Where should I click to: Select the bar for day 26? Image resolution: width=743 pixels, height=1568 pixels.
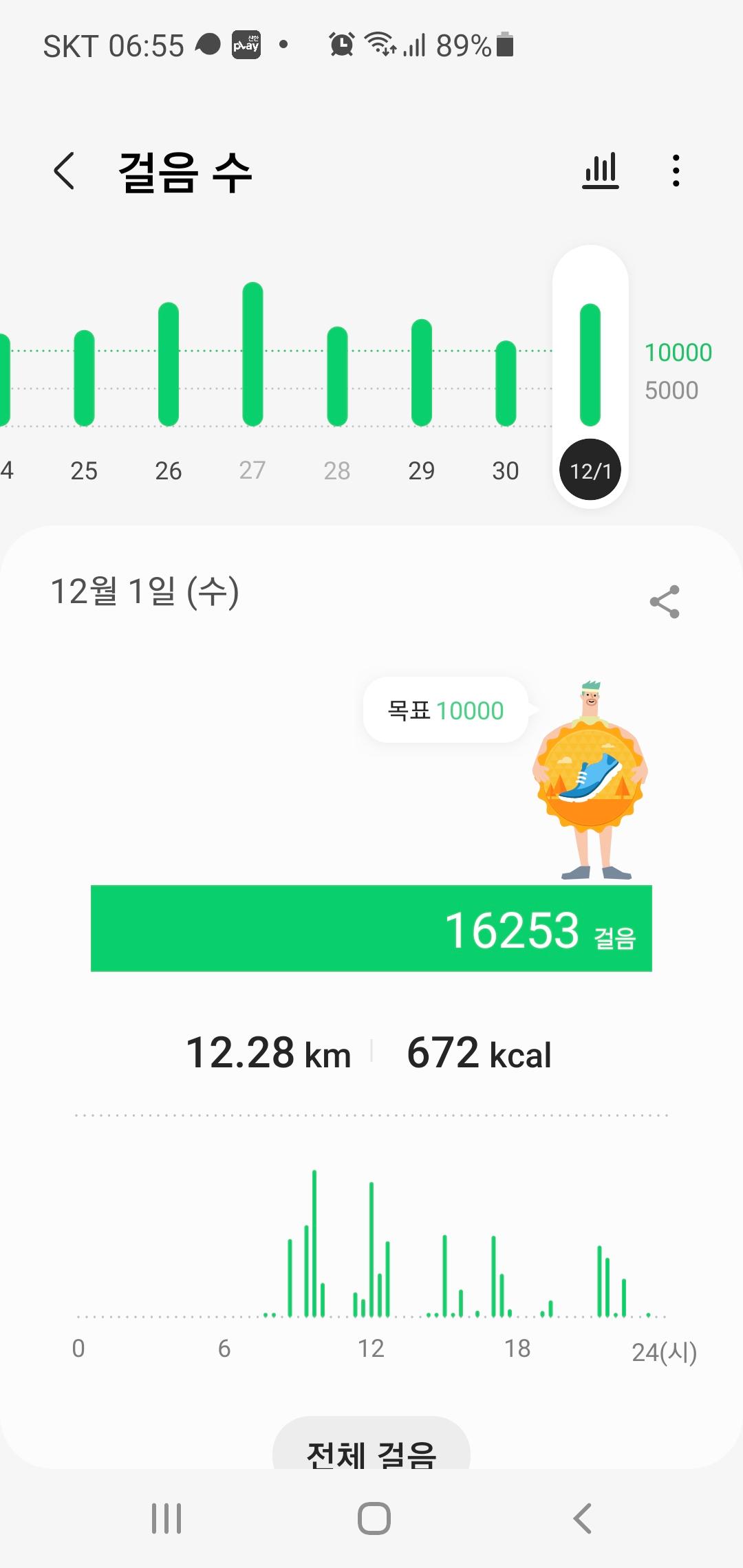pyautogui.click(x=169, y=364)
